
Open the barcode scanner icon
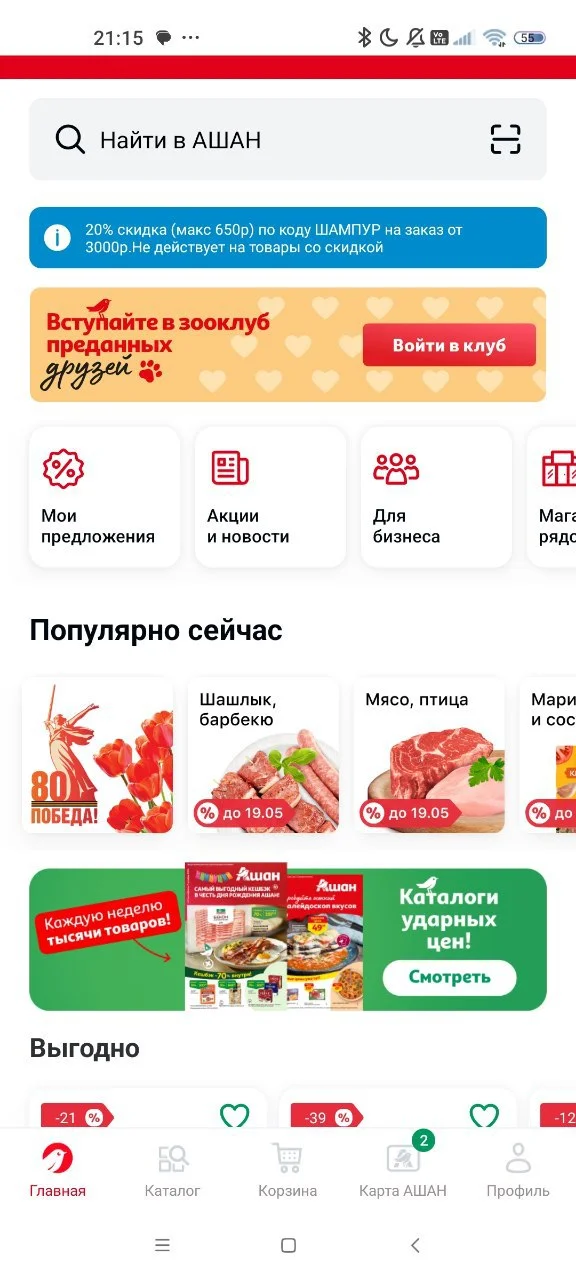click(506, 140)
